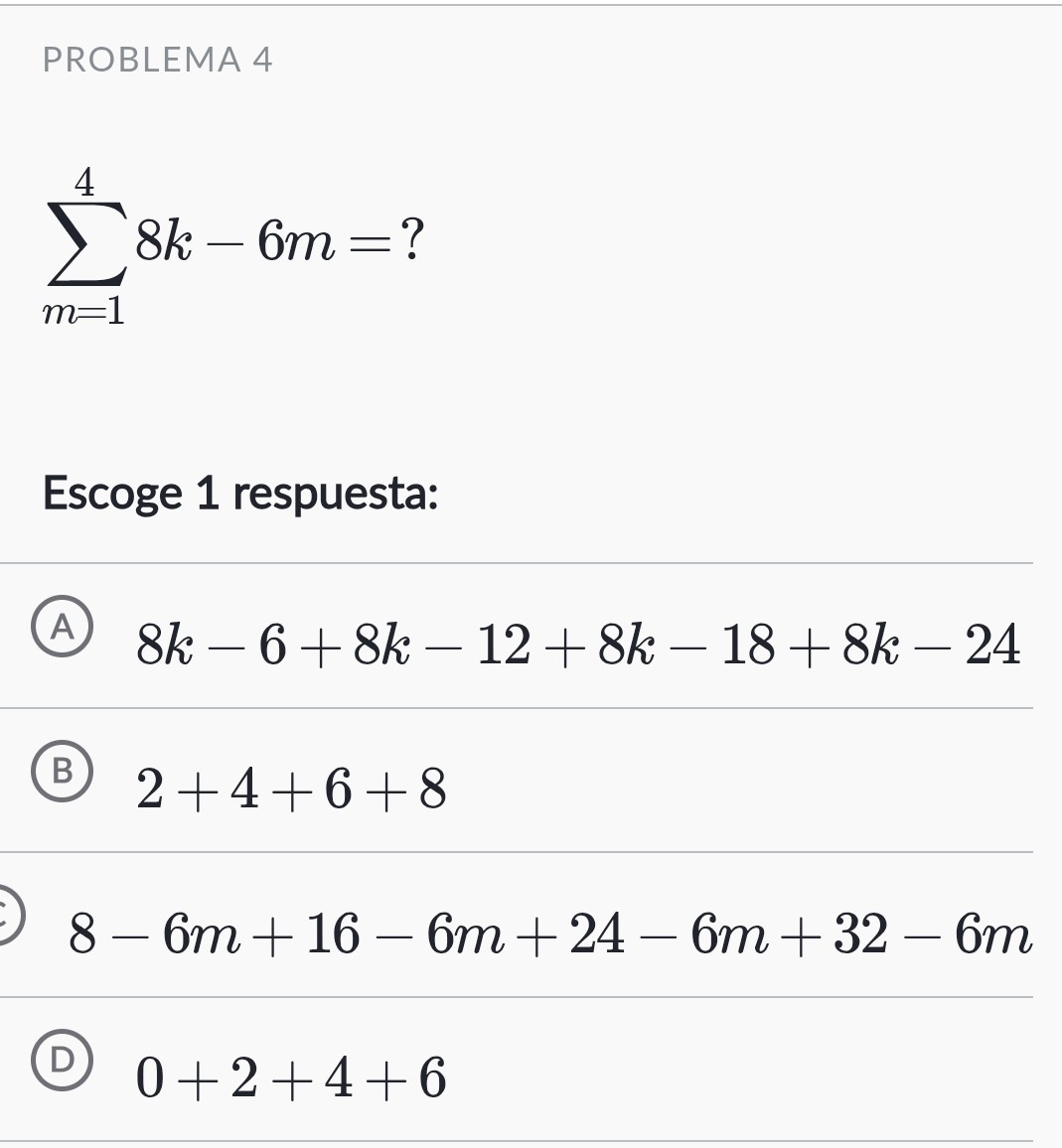Click the Escoge 1 respuesta label
This screenshot has height=1148, width=1062.
pos(243,494)
